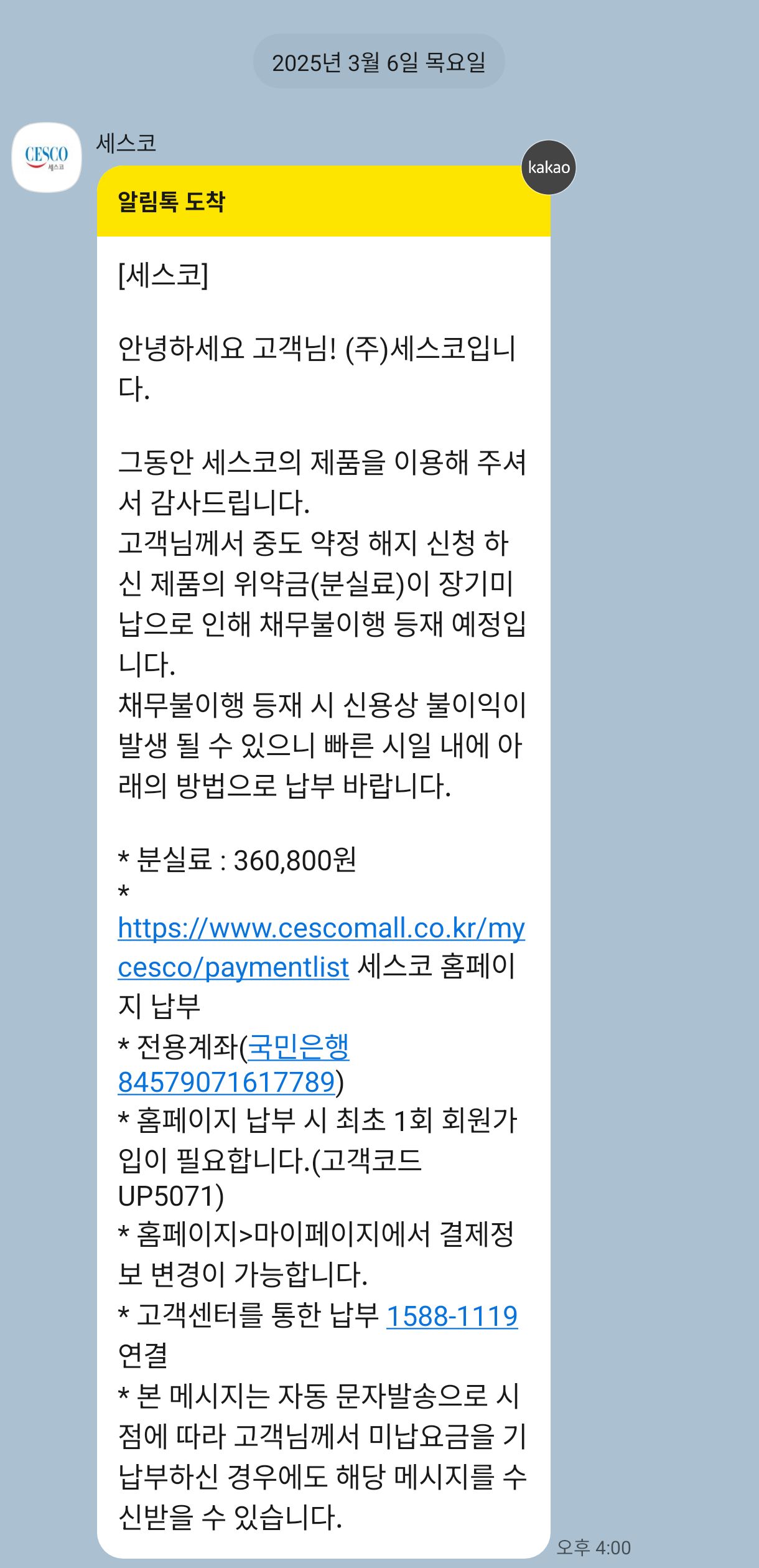Call customer center 1588-1119
The image size is (759, 1568).
pos(452,1317)
